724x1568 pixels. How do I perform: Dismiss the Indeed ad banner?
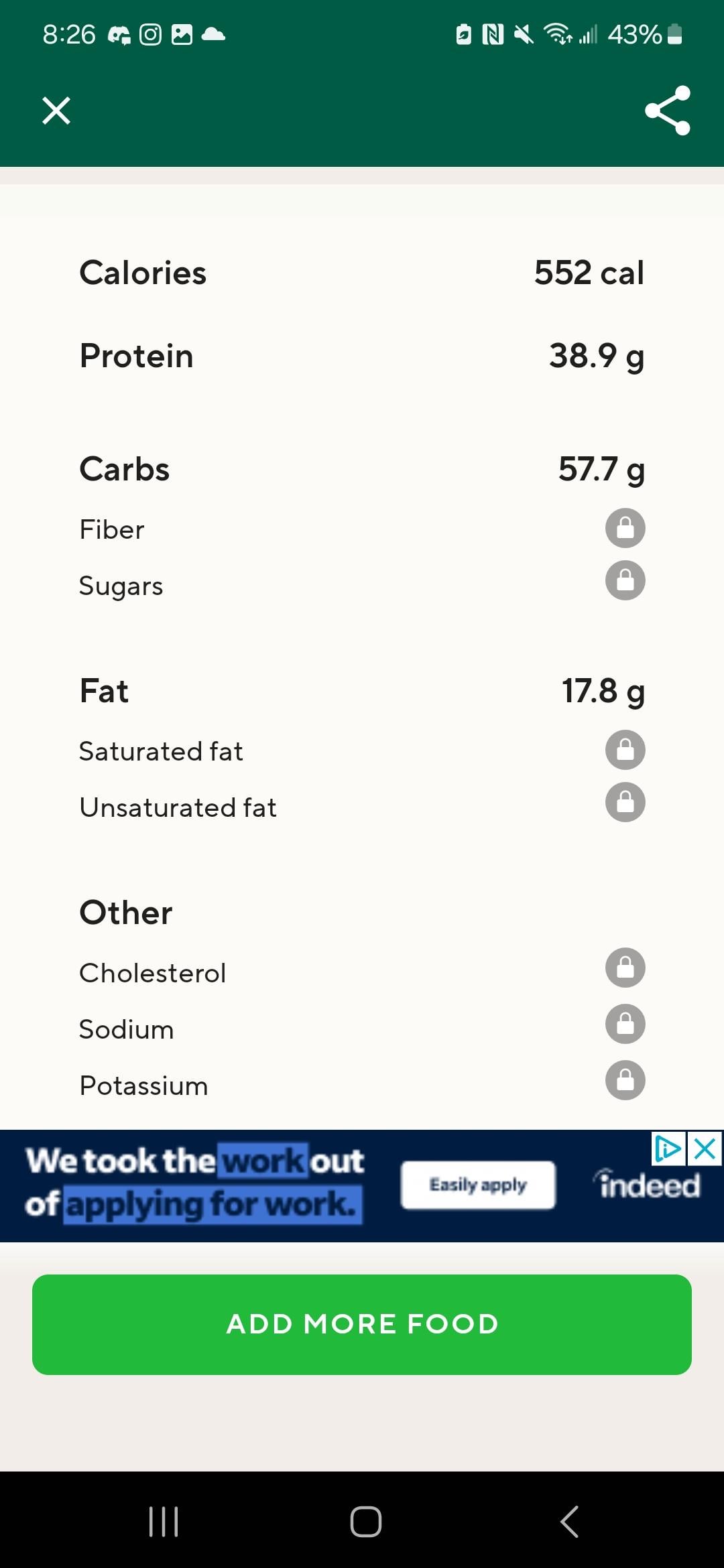705,1149
